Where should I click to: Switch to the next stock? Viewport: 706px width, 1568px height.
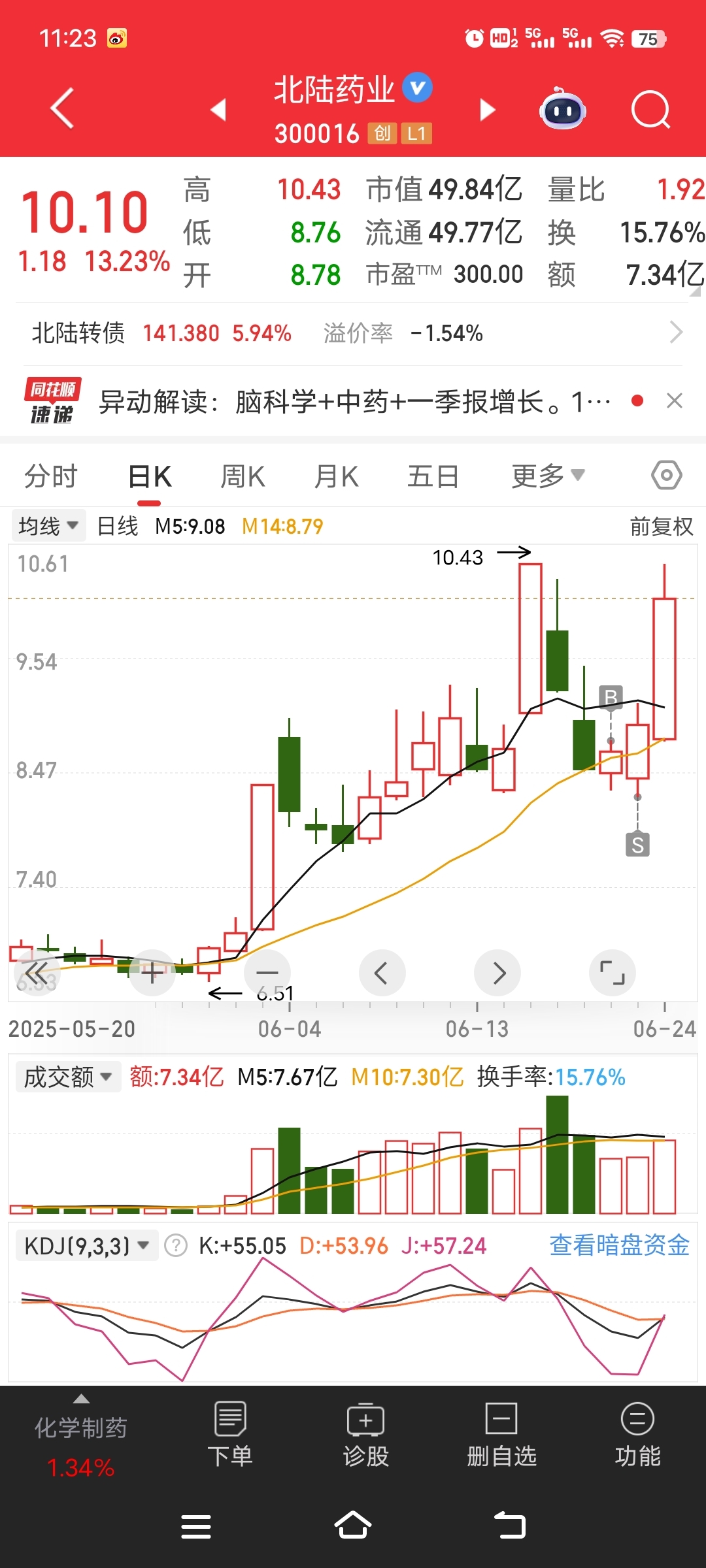click(x=487, y=109)
